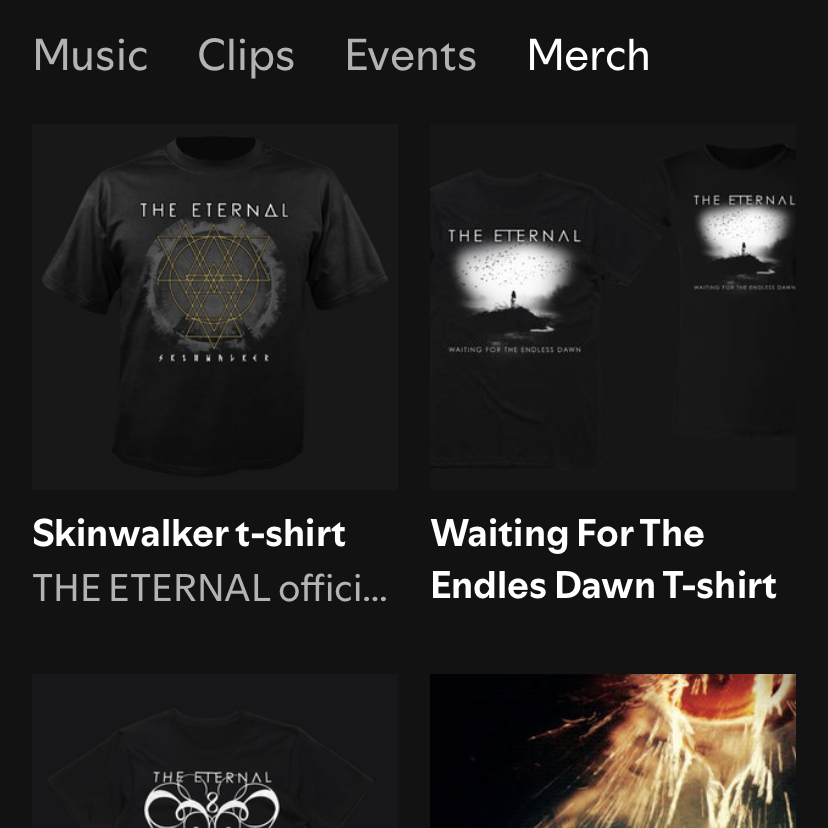The height and width of the screenshot is (828, 828).
Task: Open the Skinwalker t-shirt item
Action: point(215,307)
